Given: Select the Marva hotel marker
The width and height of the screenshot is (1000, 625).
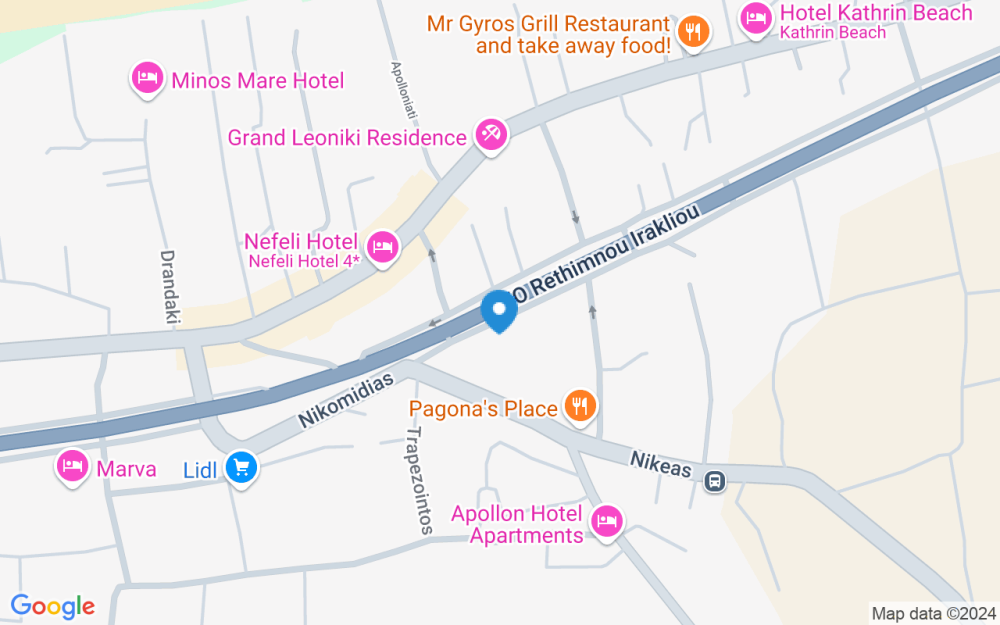Looking at the screenshot, I should point(72,465).
